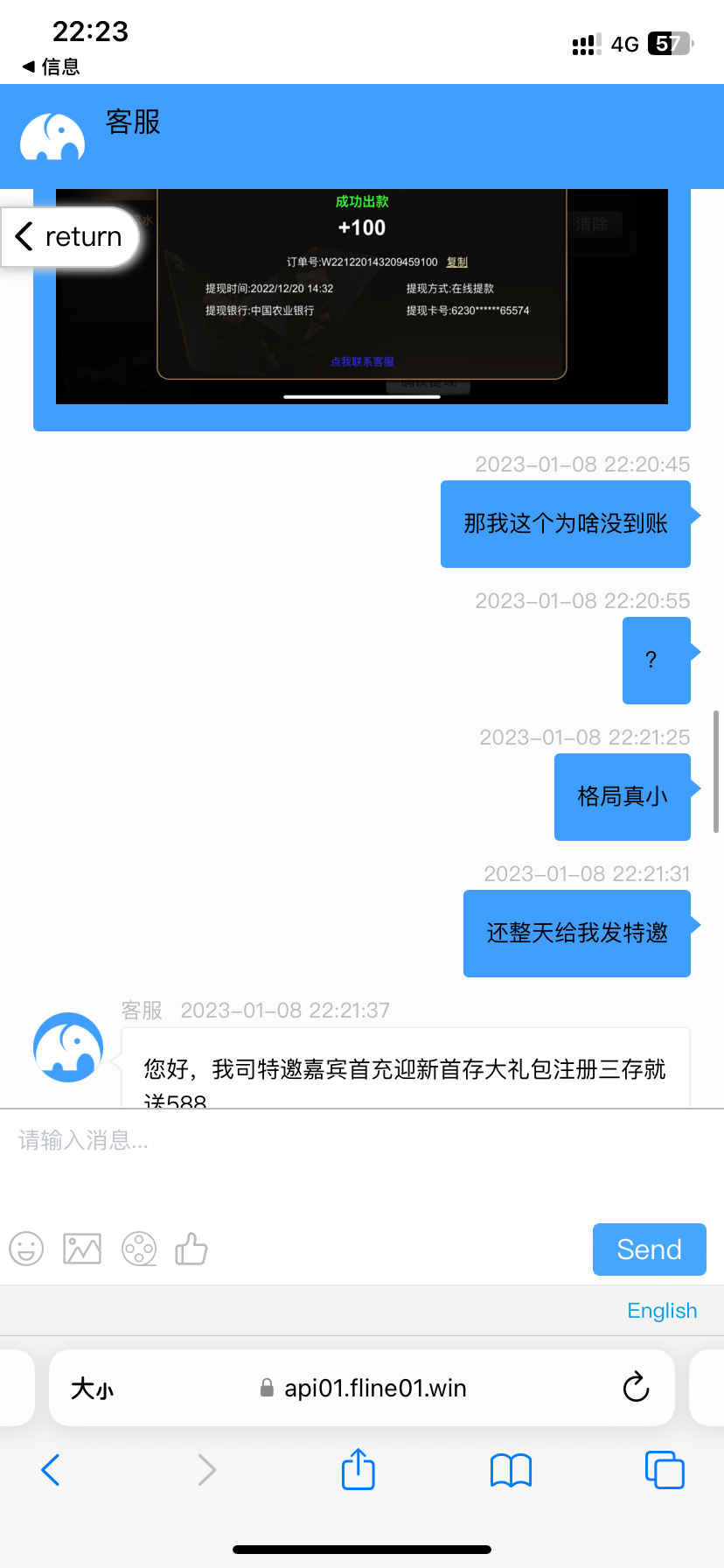The image size is (724, 1568).
Task: Open Safari bookmarks
Action: [x=512, y=1470]
